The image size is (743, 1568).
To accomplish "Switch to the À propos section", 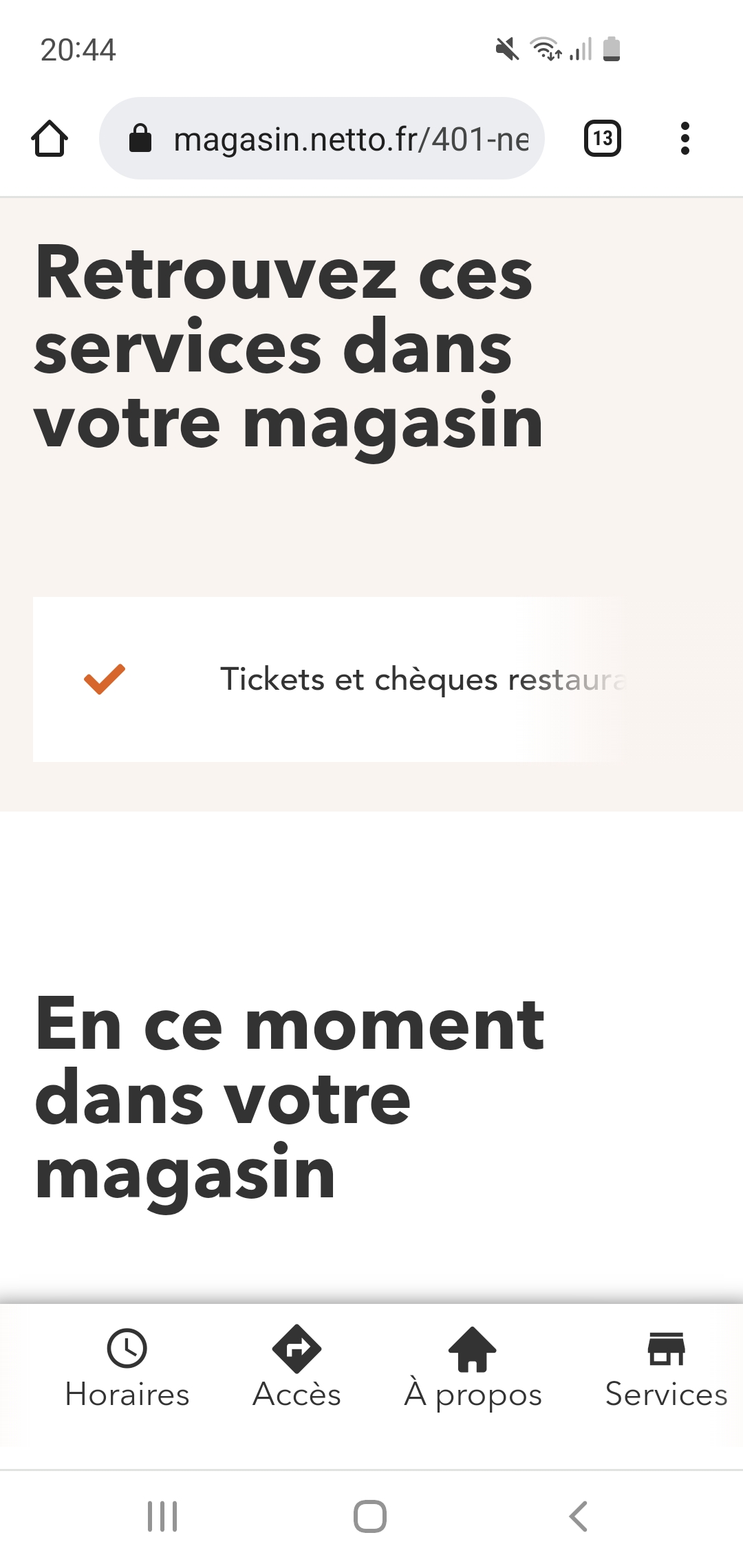I will [473, 1369].
